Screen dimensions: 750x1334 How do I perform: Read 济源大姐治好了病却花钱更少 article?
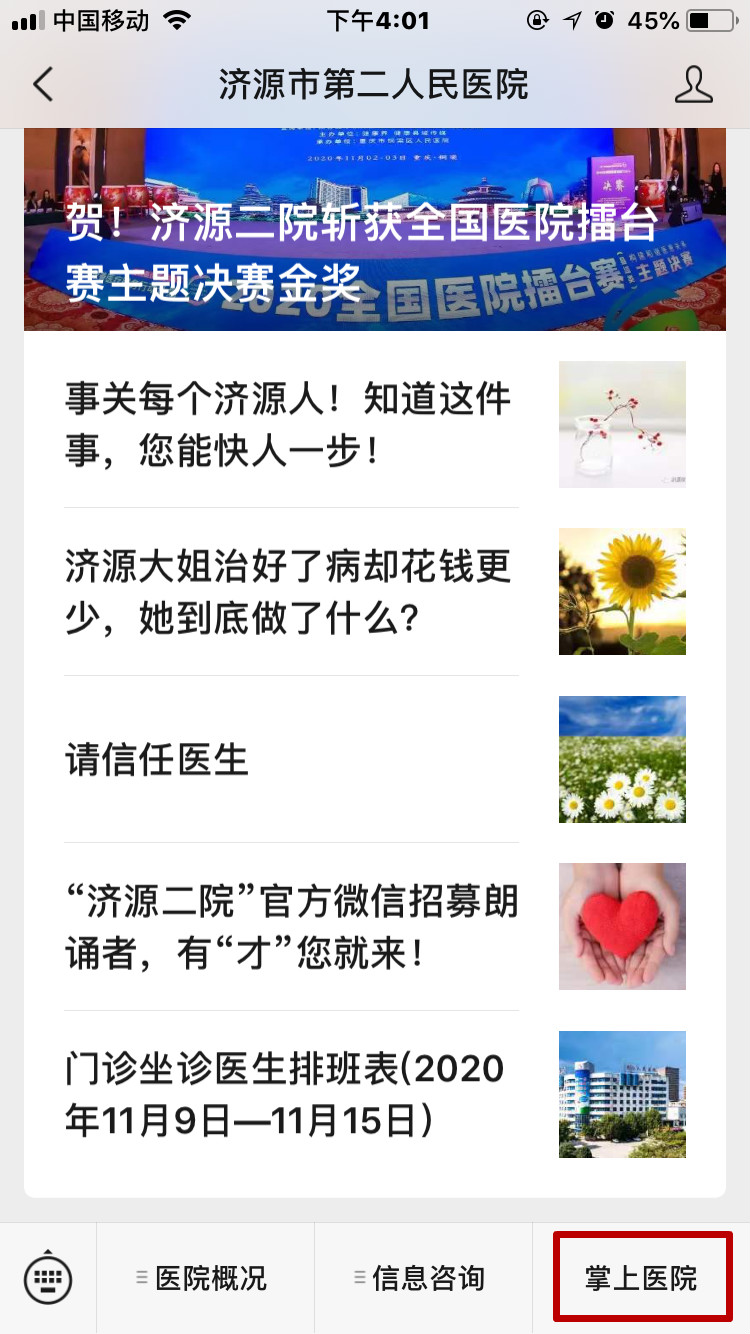point(290,591)
